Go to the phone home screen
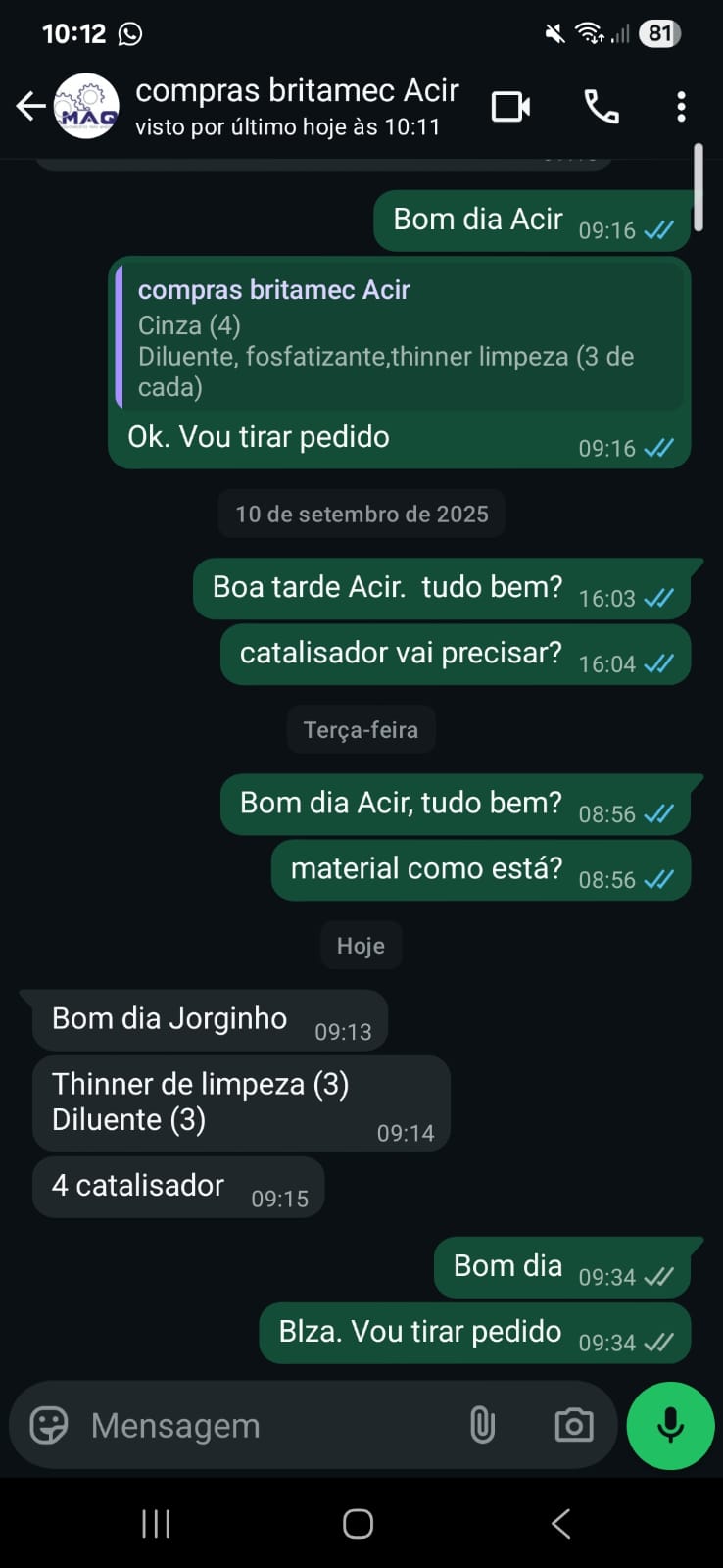The height and width of the screenshot is (1568, 723). point(358,1524)
